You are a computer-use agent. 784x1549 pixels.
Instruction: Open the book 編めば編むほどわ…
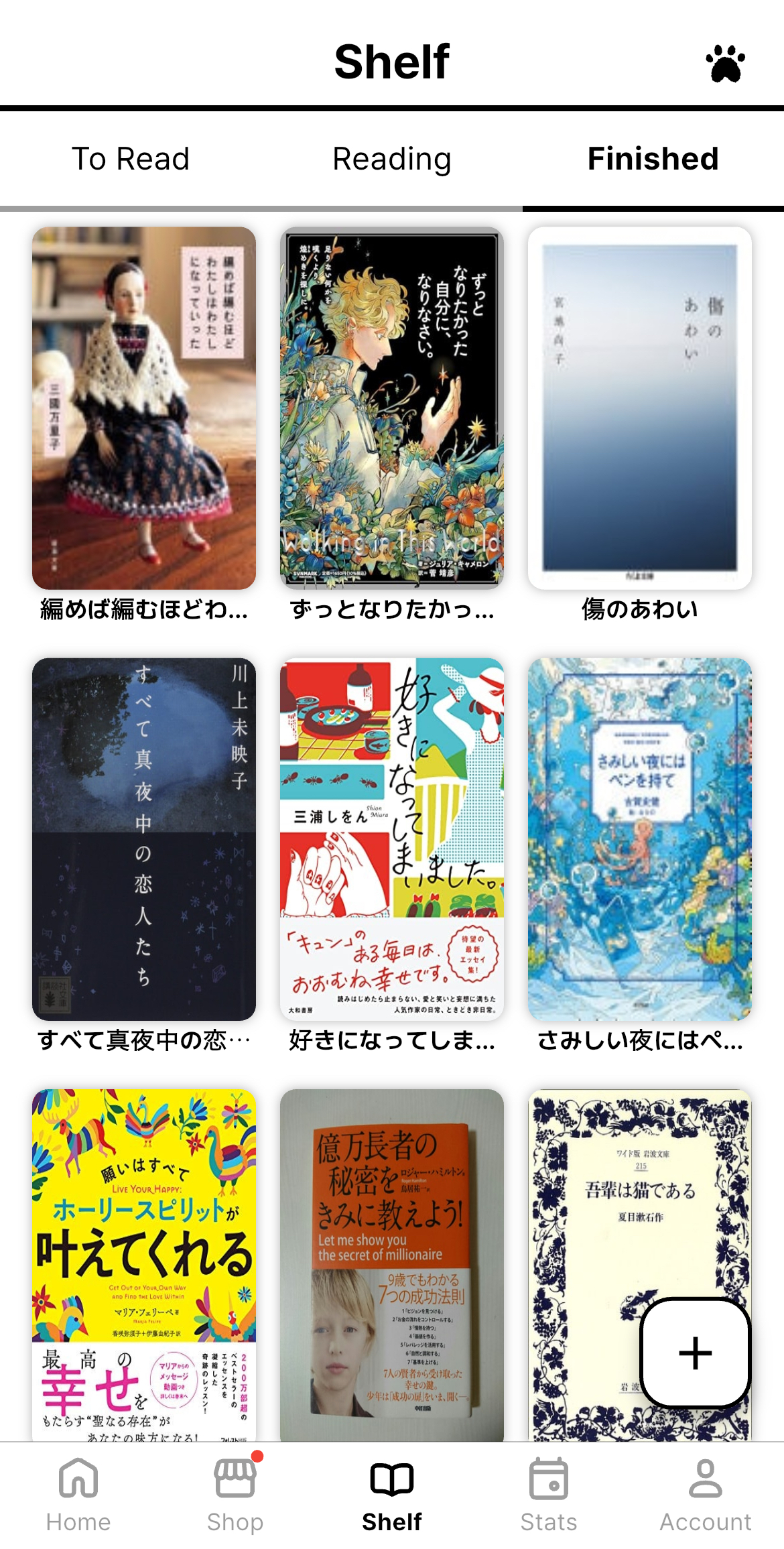(x=144, y=409)
